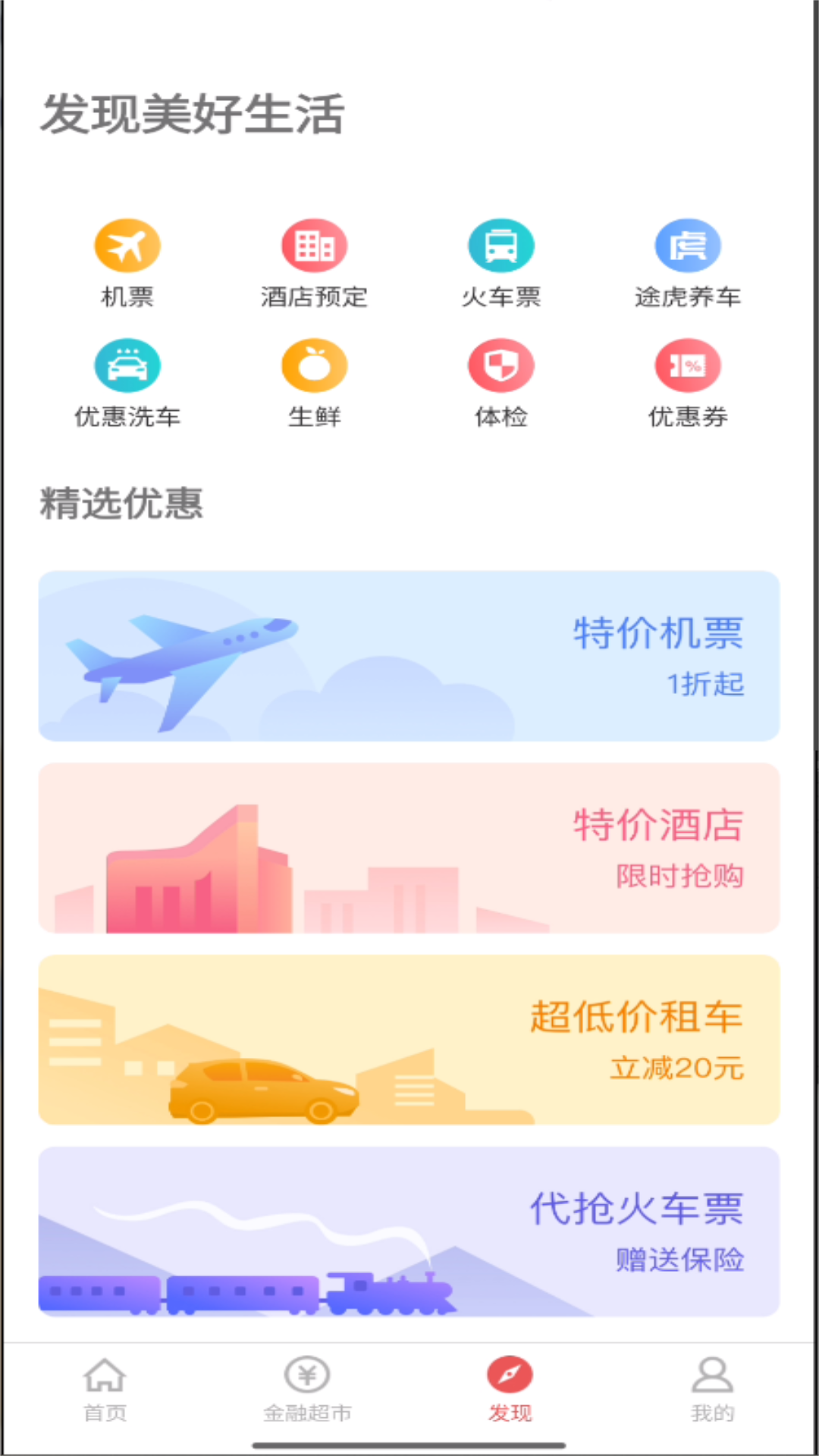
Task: Switch to the 我的 profile tab
Action: coord(712,1389)
